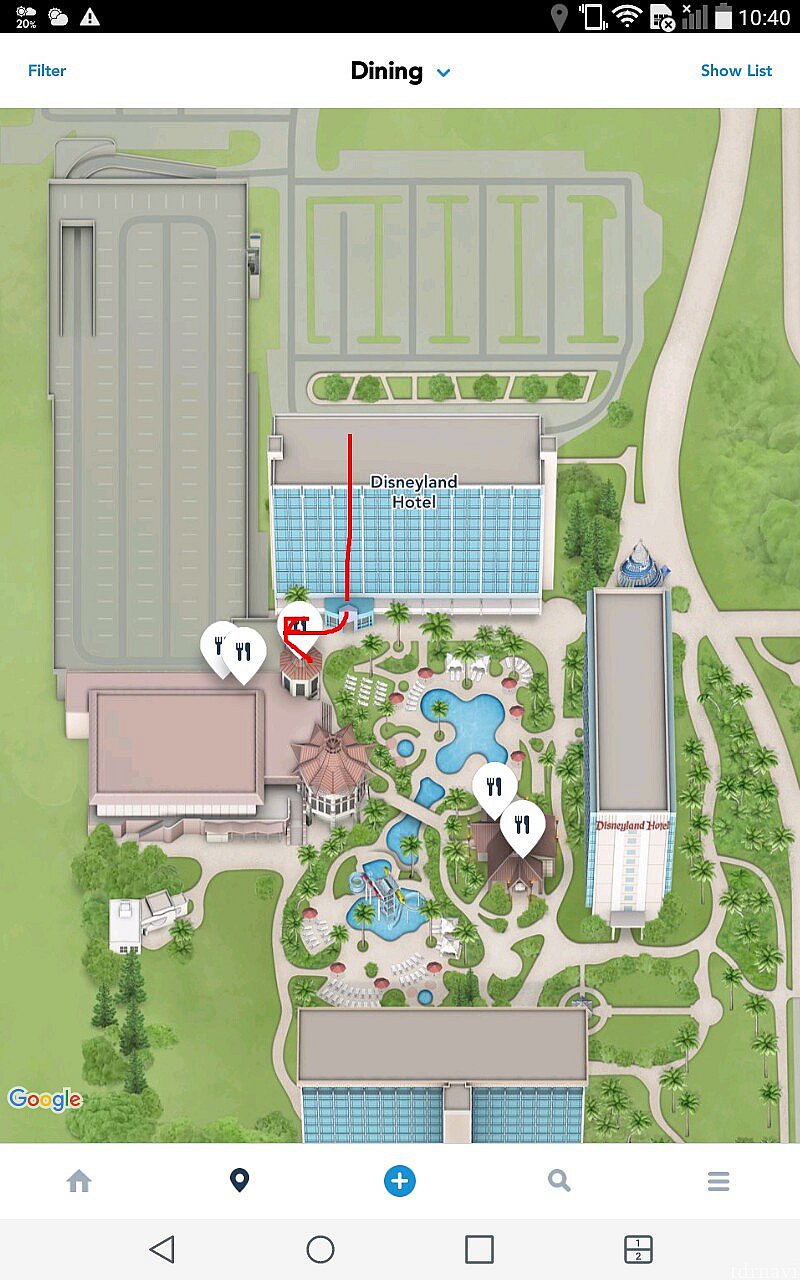Go to the home tab
The width and height of the screenshot is (800, 1280).
[79, 1181]
